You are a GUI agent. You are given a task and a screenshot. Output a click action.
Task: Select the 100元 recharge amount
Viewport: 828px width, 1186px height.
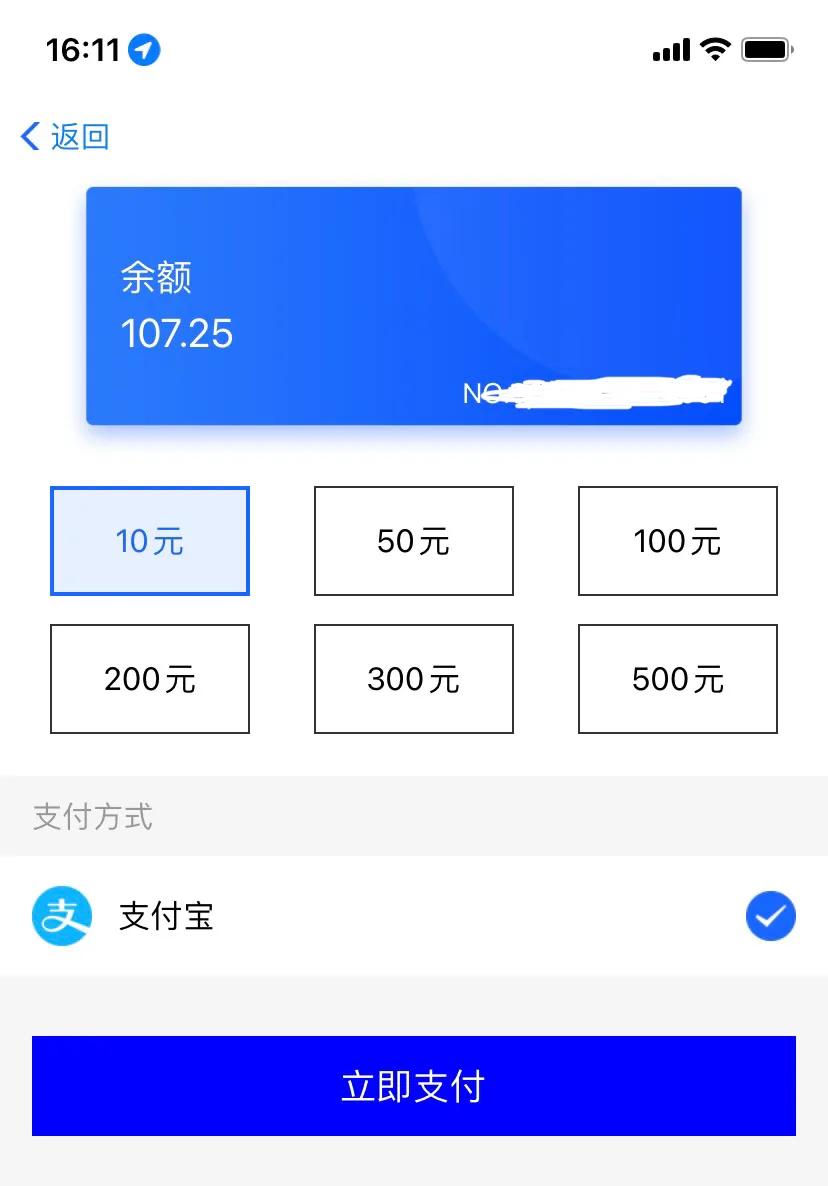pos(677,540)
